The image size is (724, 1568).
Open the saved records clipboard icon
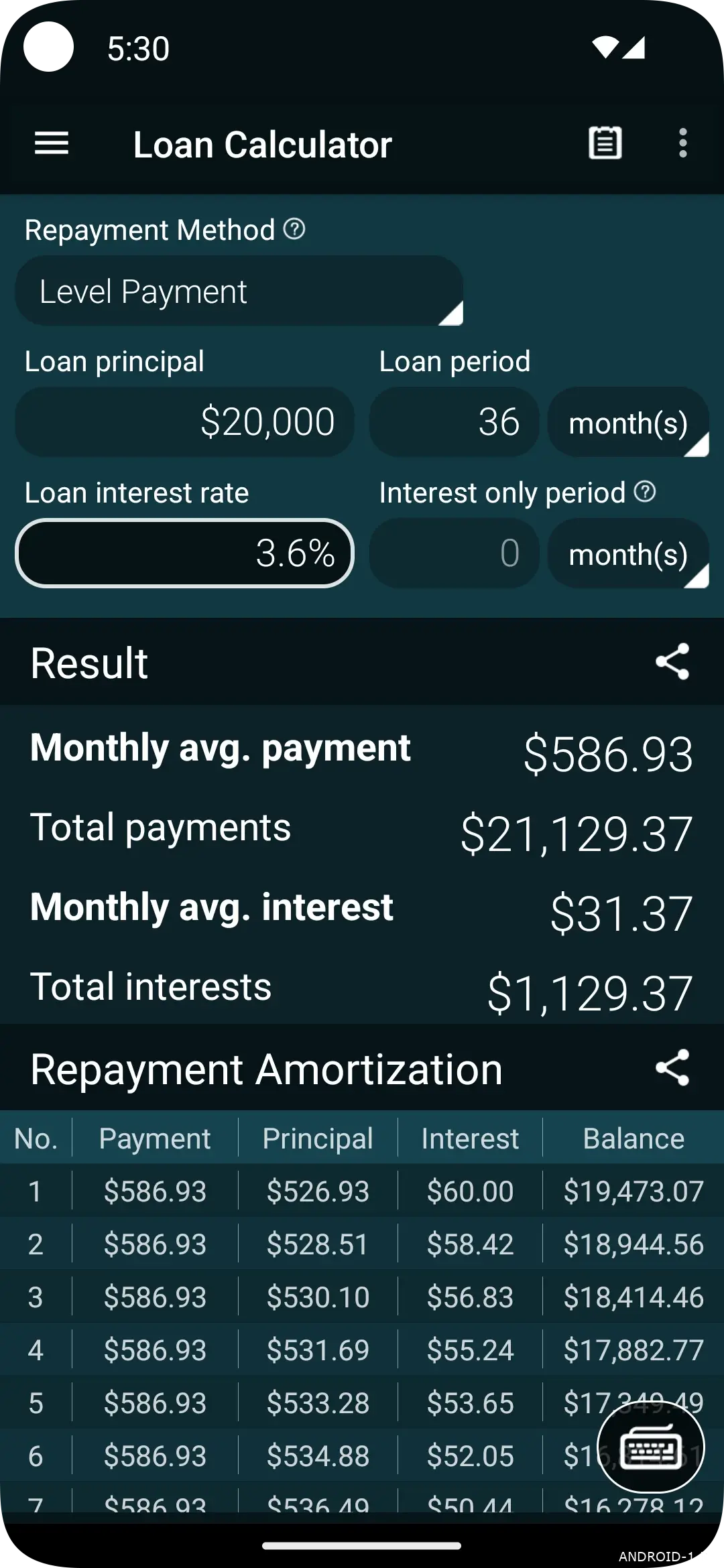click(x=605, y=143)
